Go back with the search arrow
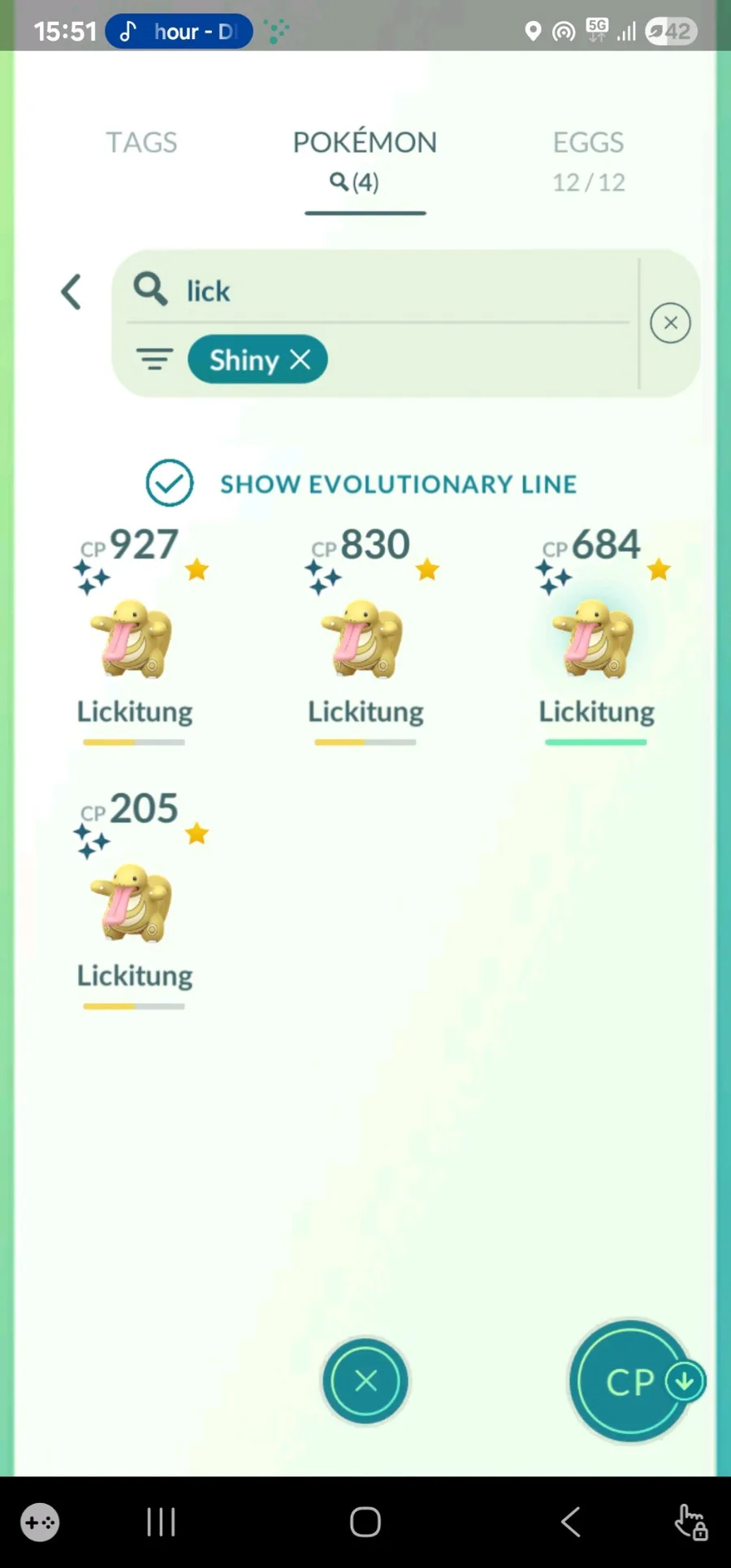The image size is (731, 1568). [x=71, y=292]
